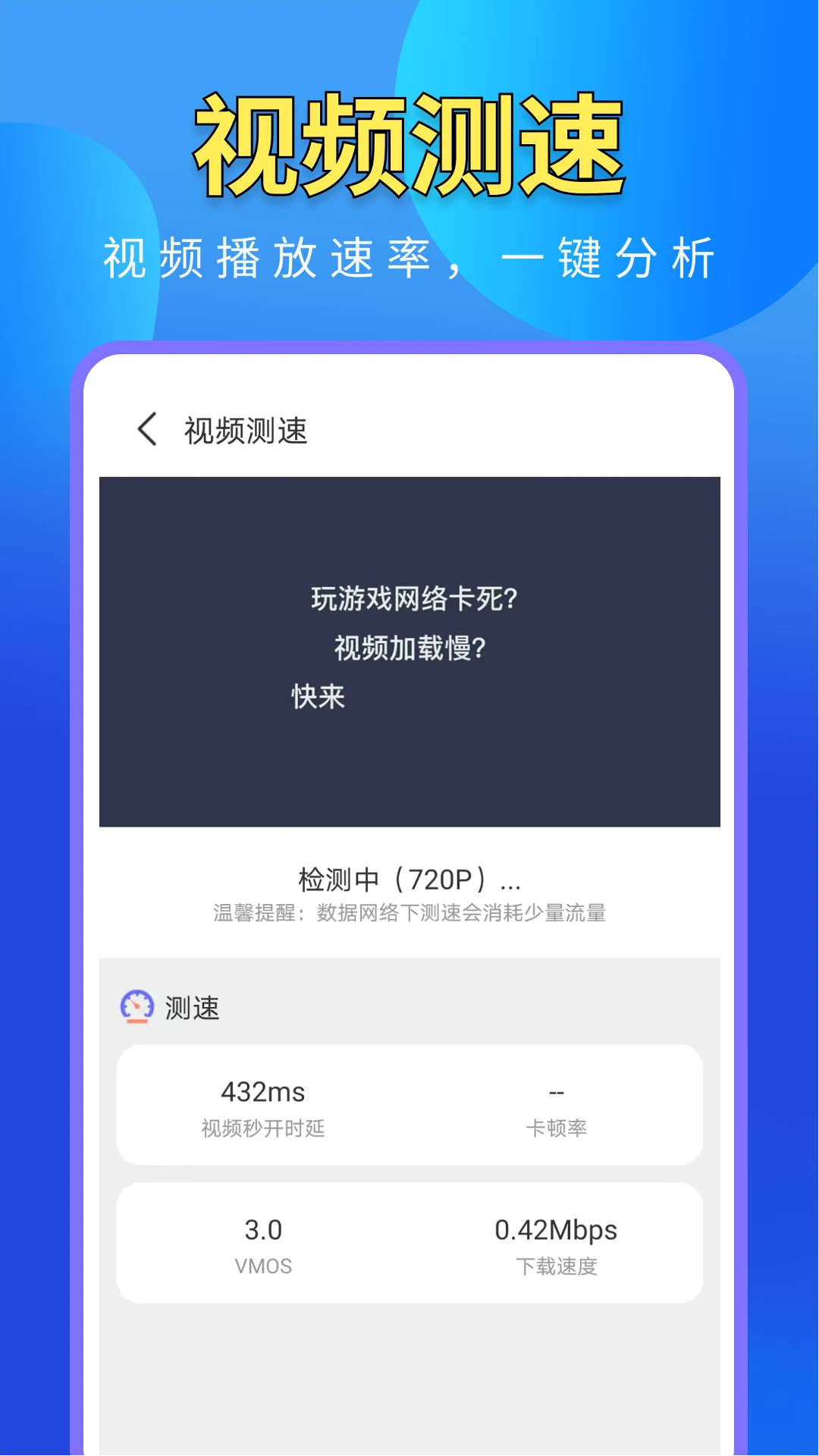Enable the VMOS 3.0 metric
The image size is (819, 1456).
tap(263, 1230)
